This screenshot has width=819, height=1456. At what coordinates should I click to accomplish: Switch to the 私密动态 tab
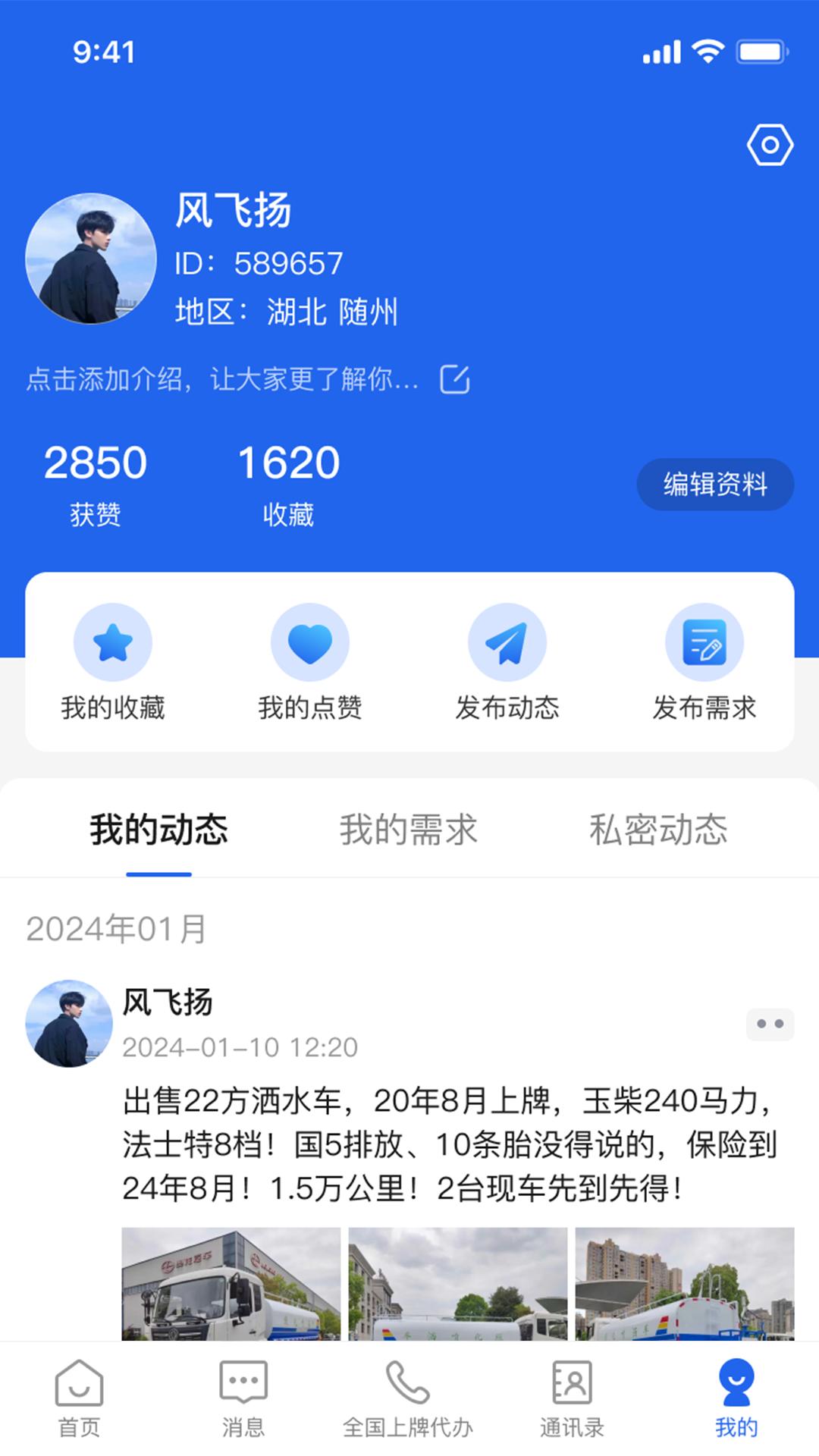658,830
